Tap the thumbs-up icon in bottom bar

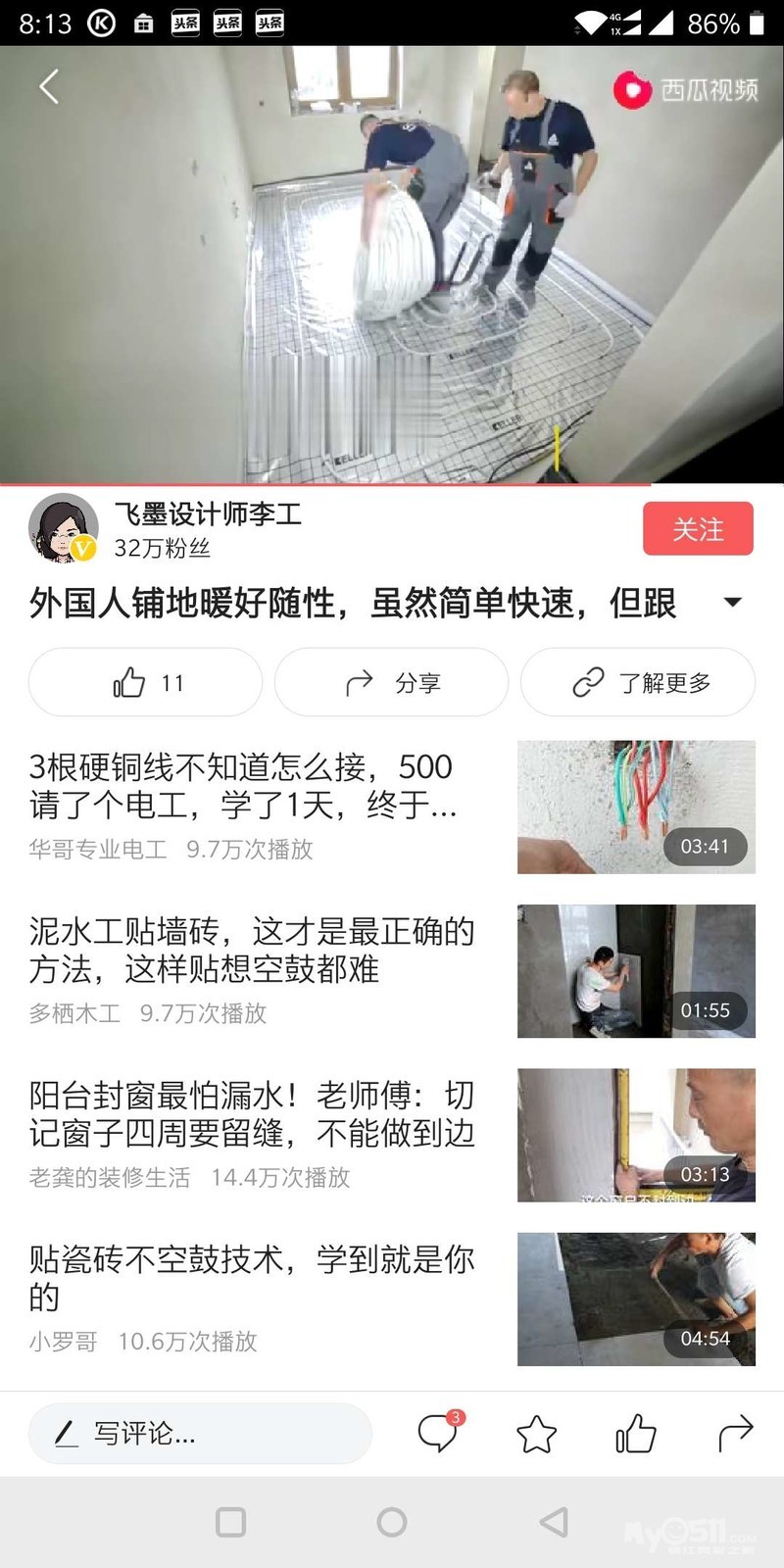635,1434
